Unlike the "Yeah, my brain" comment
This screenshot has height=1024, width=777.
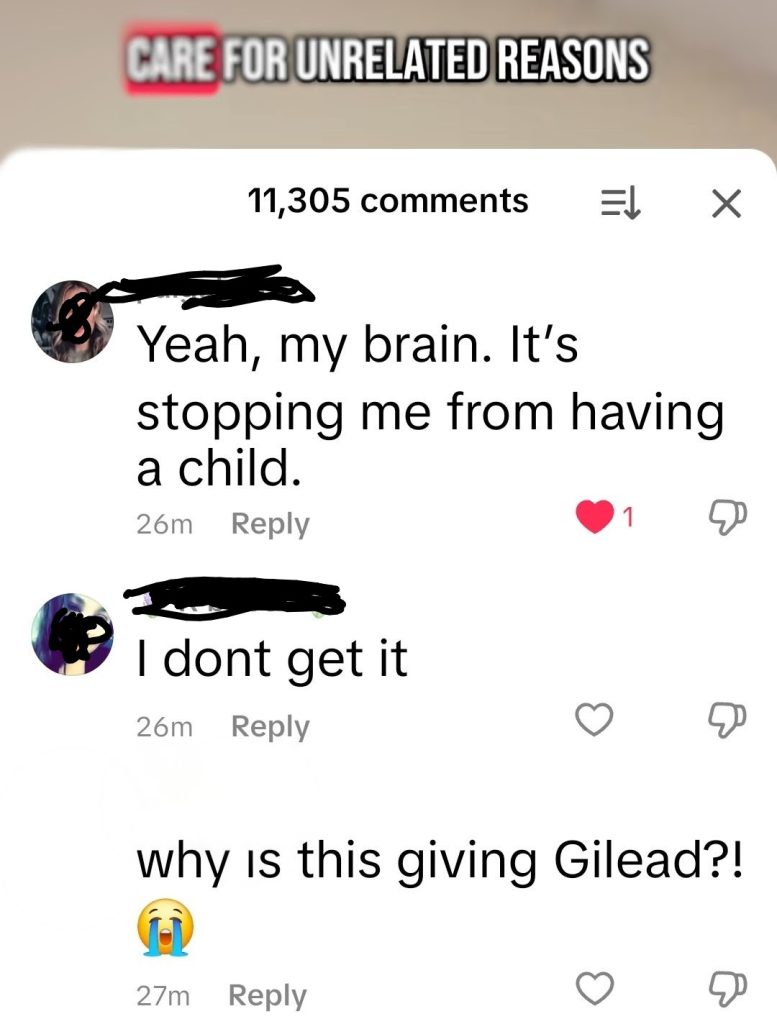[x=594, y=517]
